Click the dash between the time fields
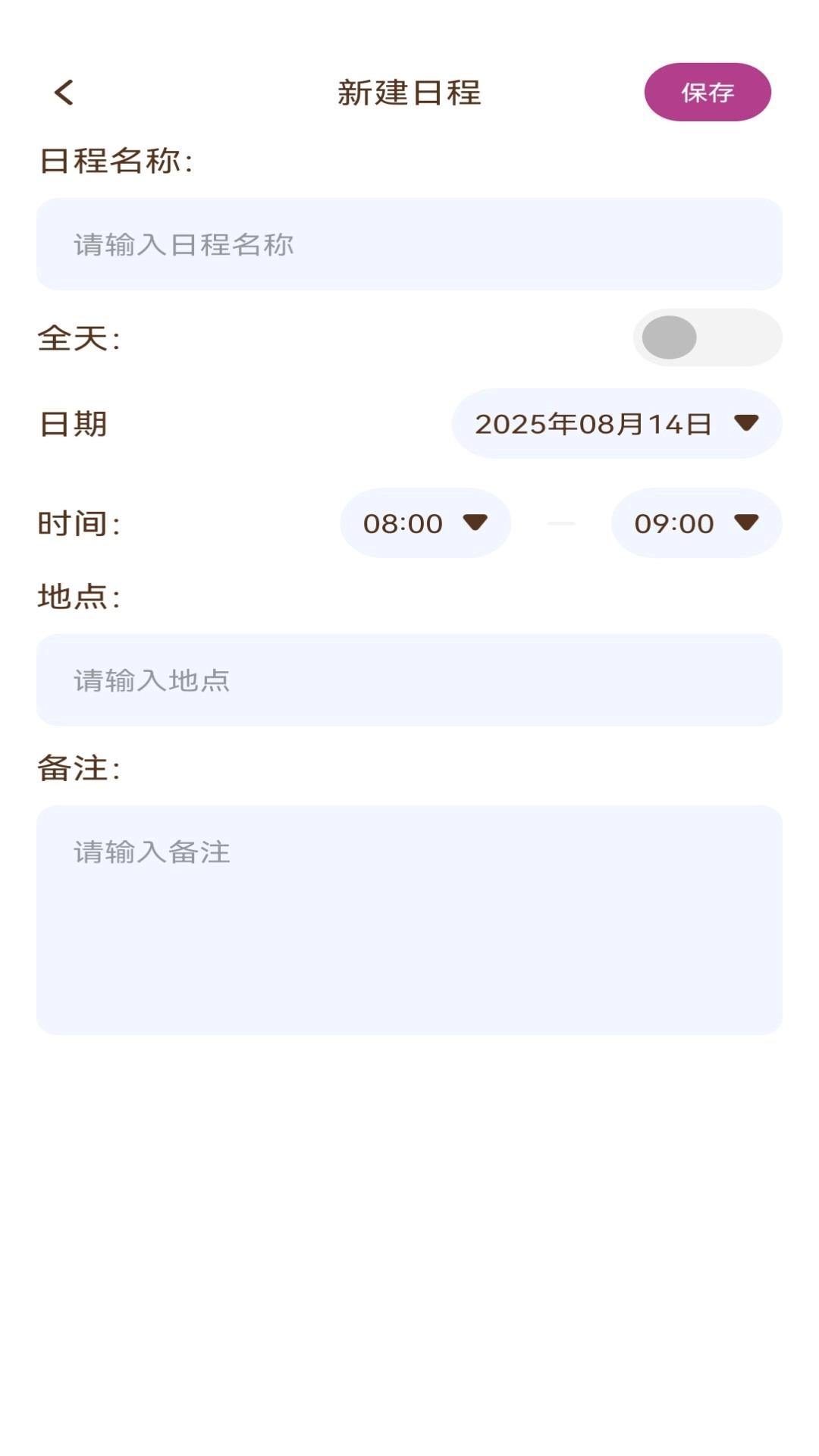 click(561, 523)
